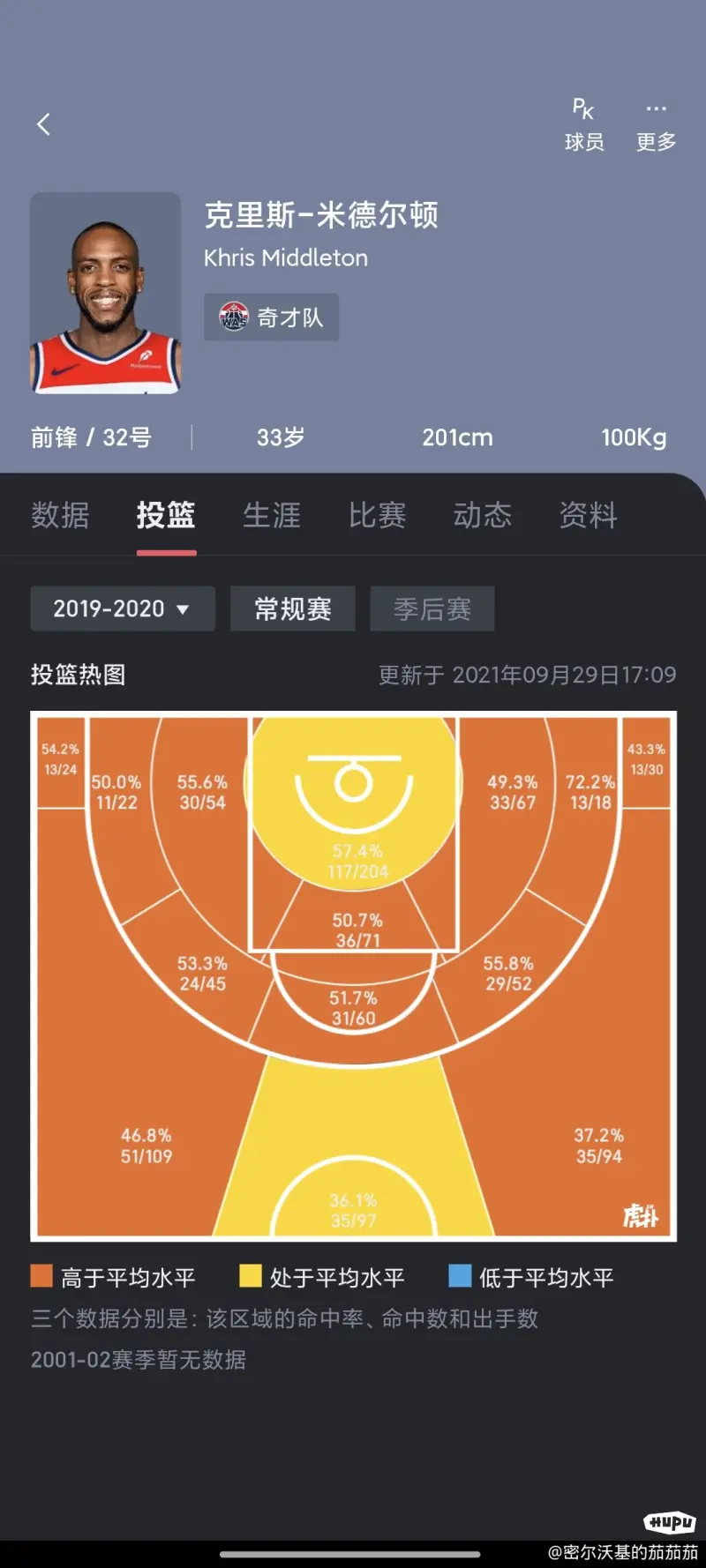Tap Khris Middleton's player photo
The height and width of the screenshot is (1568, 706).
pos(106,294)
